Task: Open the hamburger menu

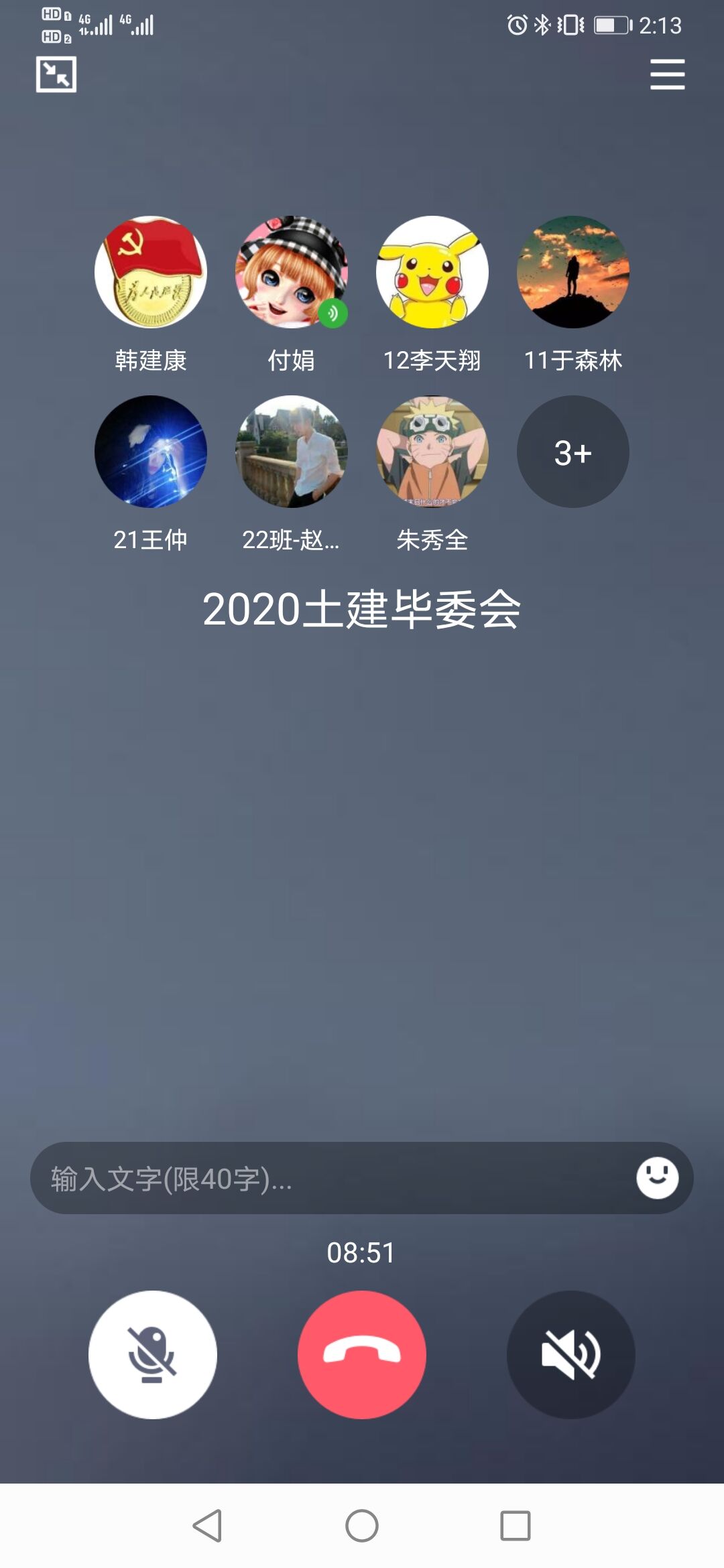Action: pyautogui.click(x=667, y=74)
